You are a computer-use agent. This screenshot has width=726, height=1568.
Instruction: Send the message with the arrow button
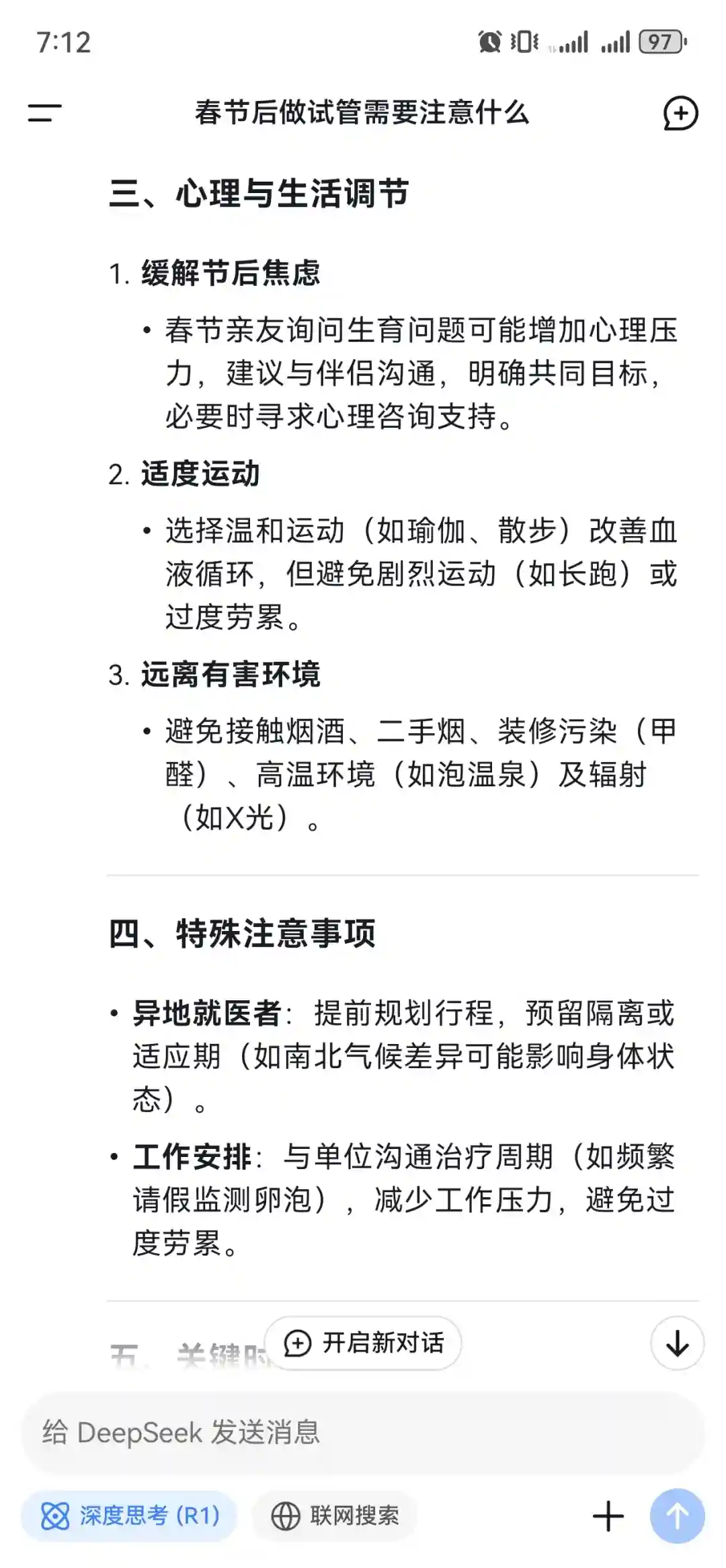(x=677, y=1516)
